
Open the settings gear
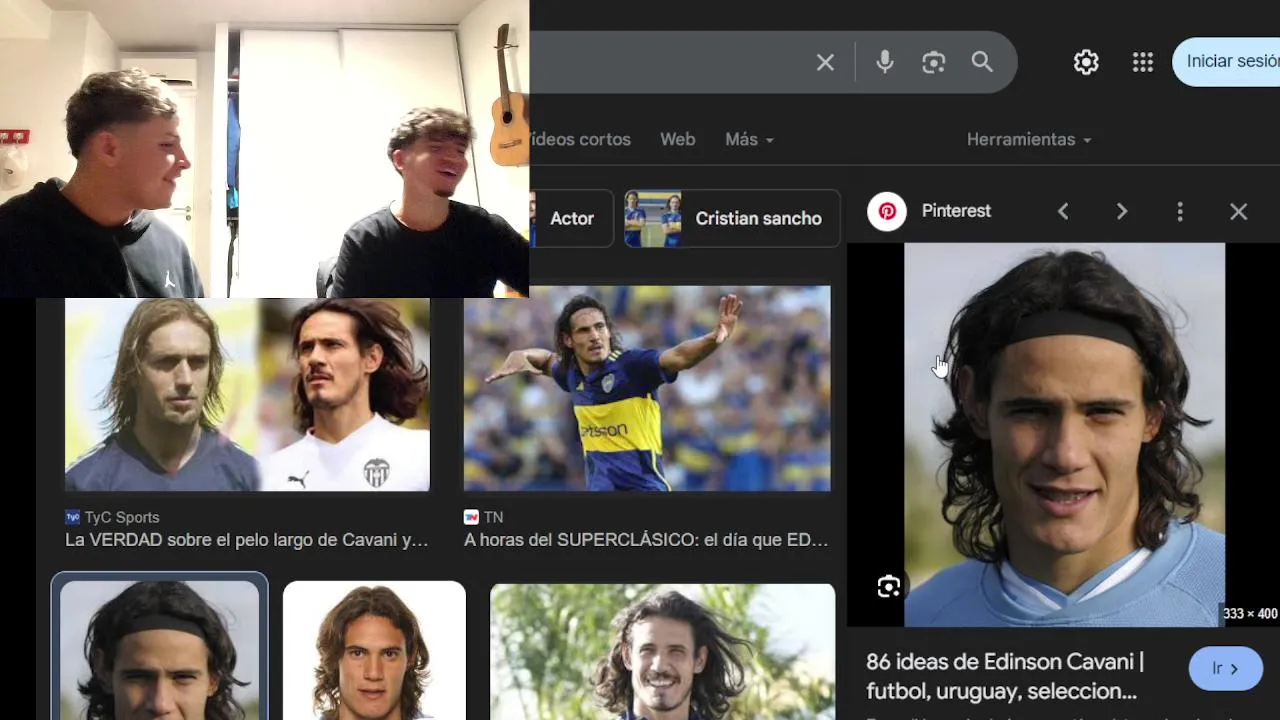click(1086, 62)
